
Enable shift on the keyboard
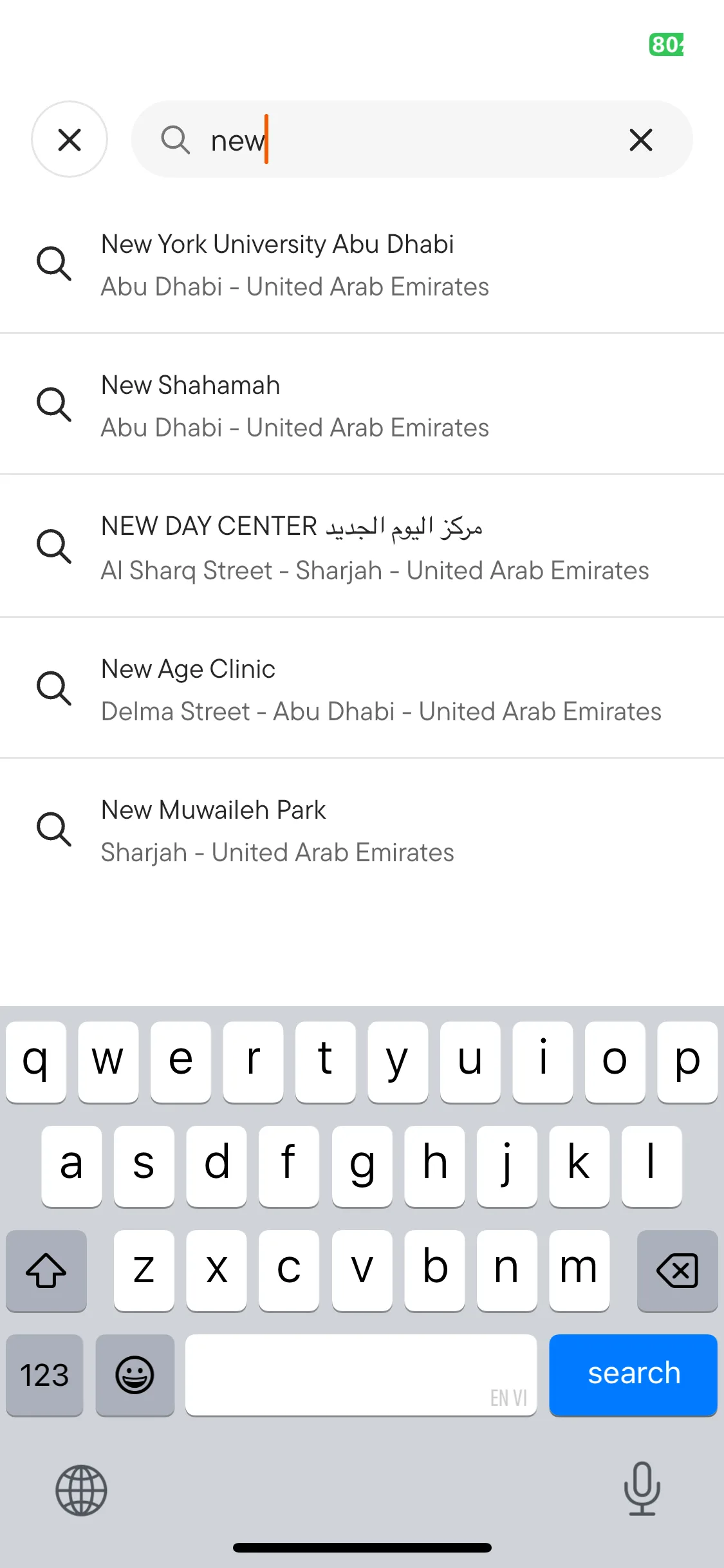tap(46, 1271)
